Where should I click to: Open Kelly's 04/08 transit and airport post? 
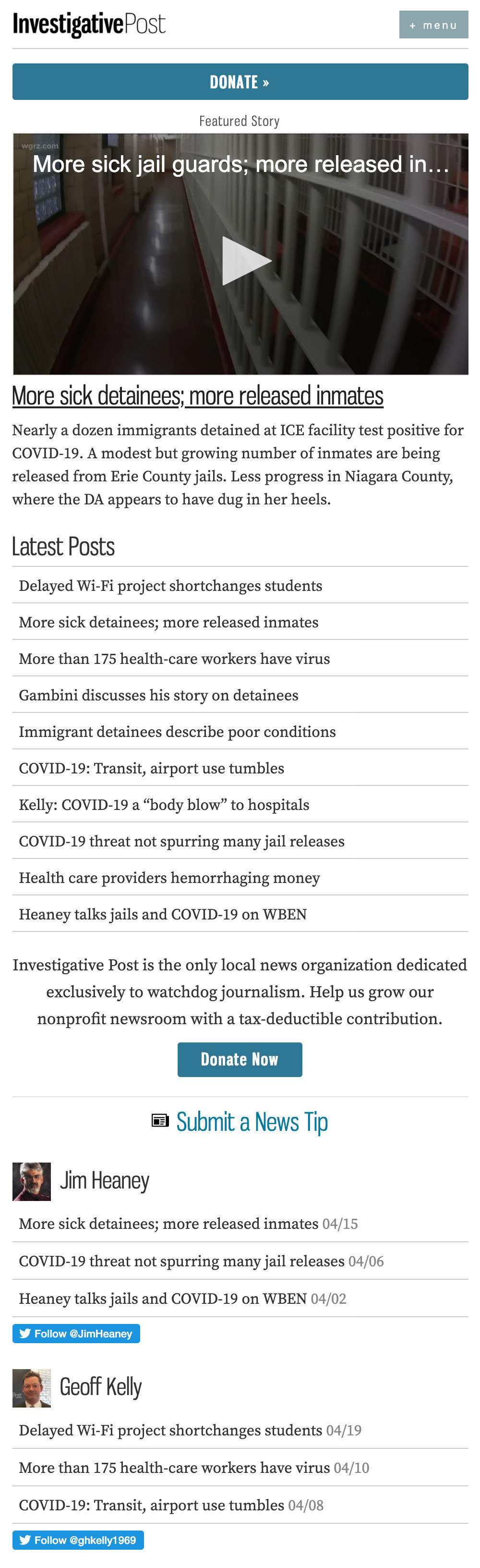coord(152,1505)
